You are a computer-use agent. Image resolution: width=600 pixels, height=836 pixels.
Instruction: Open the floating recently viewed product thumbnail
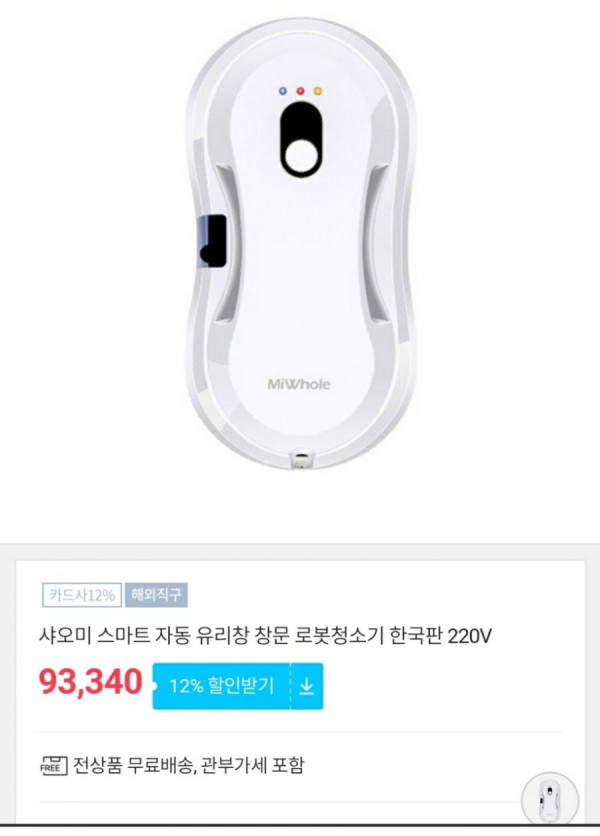tap(550, 802)
